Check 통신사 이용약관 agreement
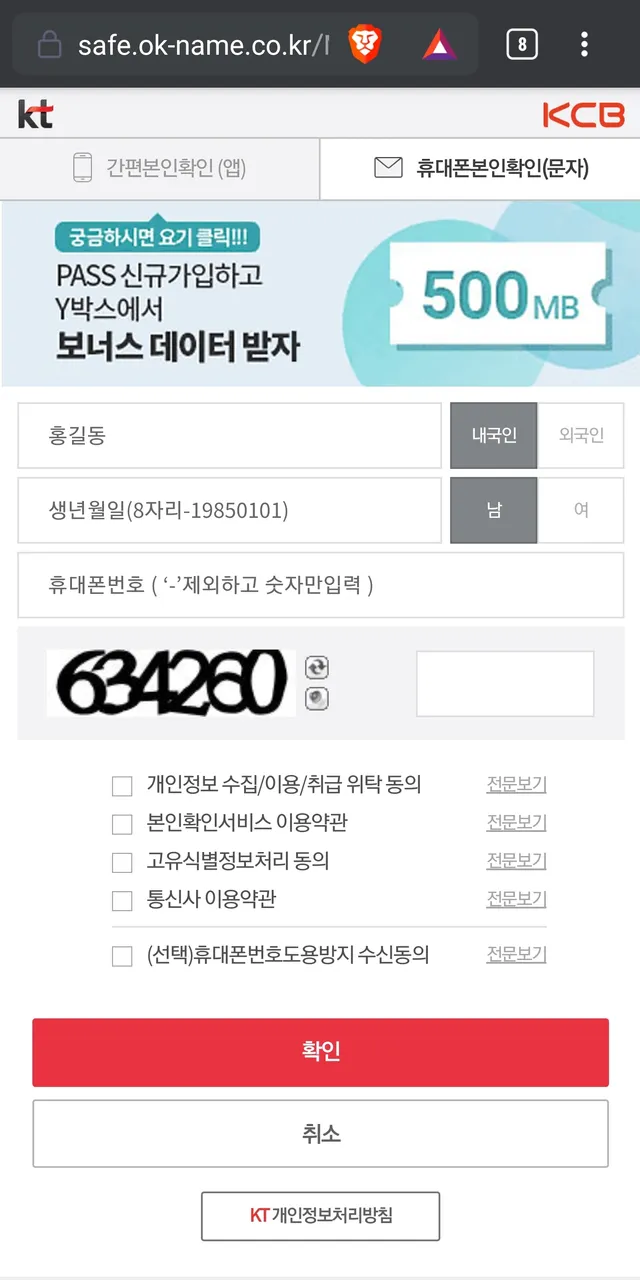This screenshot has width=640, height=1280. point(122,900)
